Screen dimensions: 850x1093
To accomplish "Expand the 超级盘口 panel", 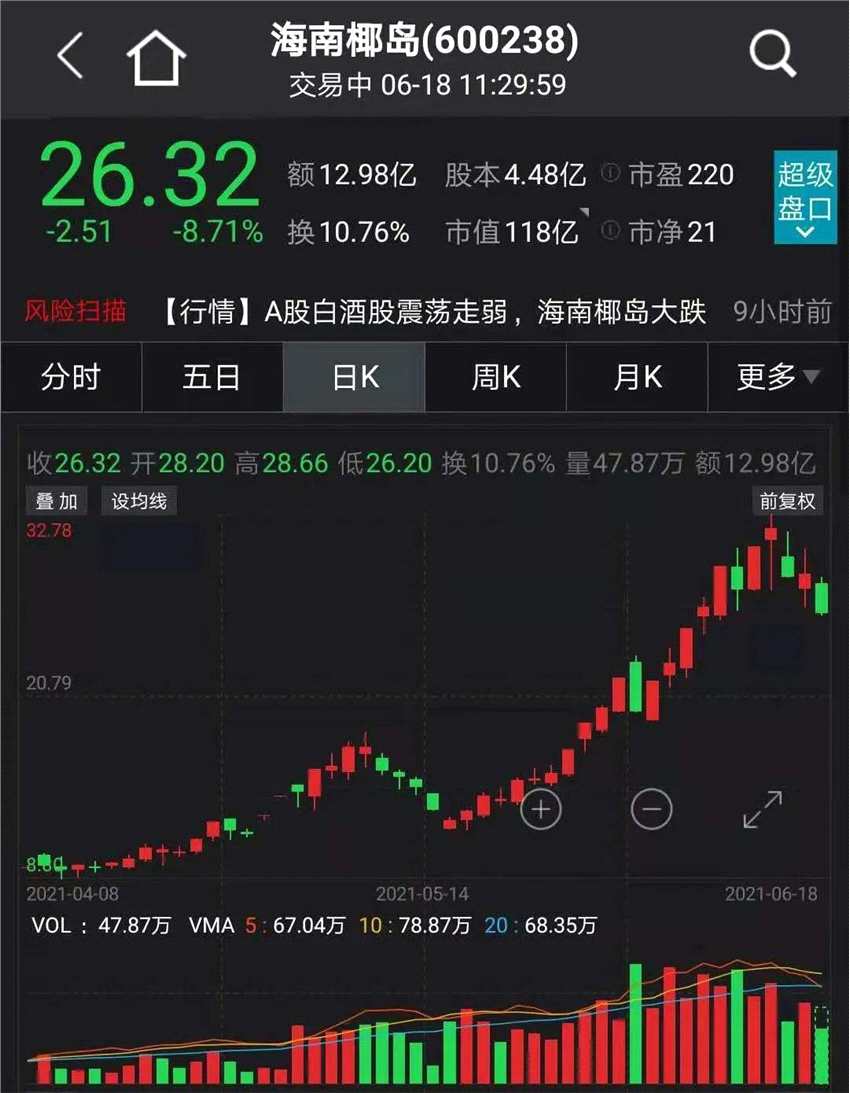I will tap(805, 198).
